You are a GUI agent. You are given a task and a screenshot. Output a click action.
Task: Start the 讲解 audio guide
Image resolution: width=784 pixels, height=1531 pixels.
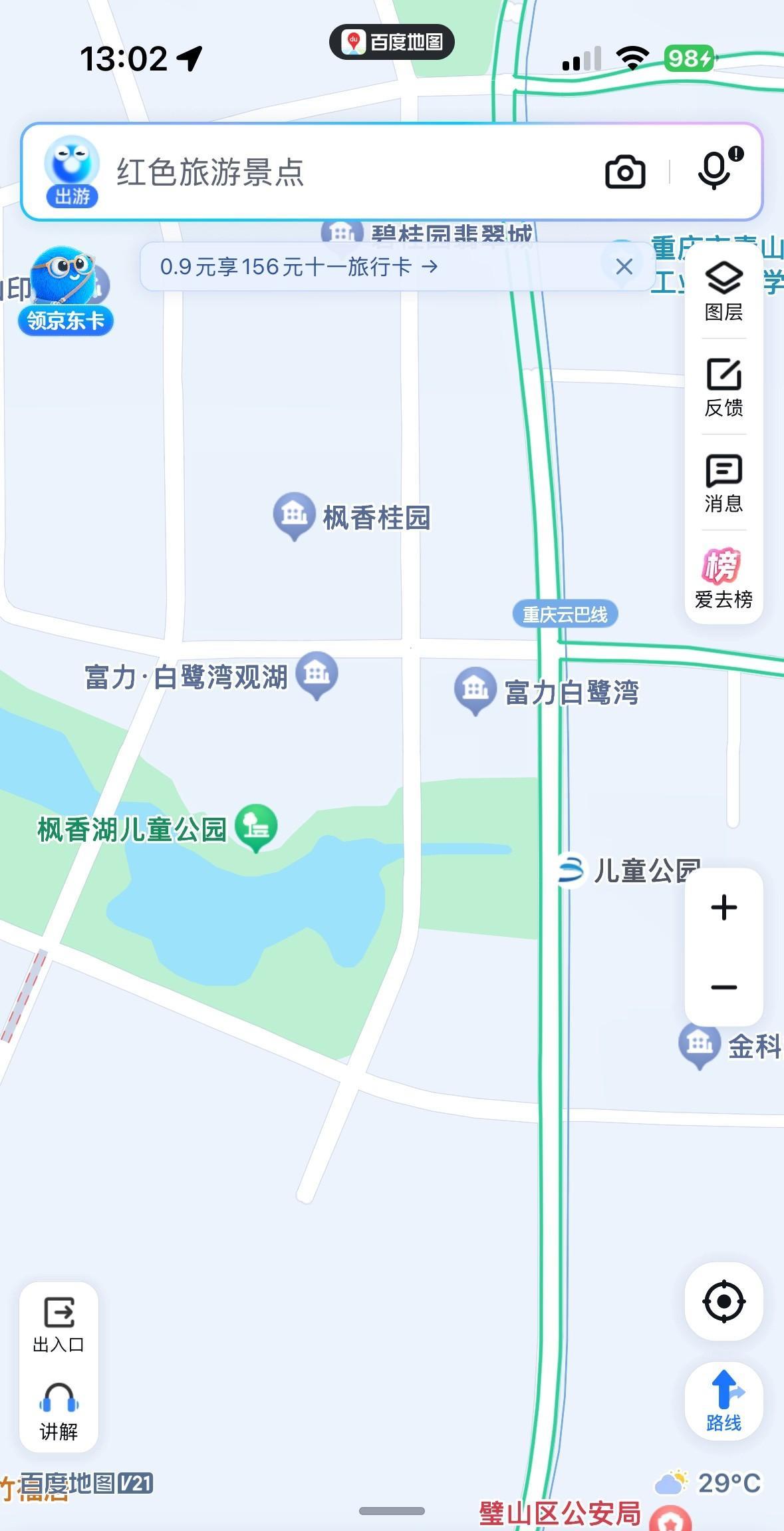pyautogui.click(x=59, y=1411)
